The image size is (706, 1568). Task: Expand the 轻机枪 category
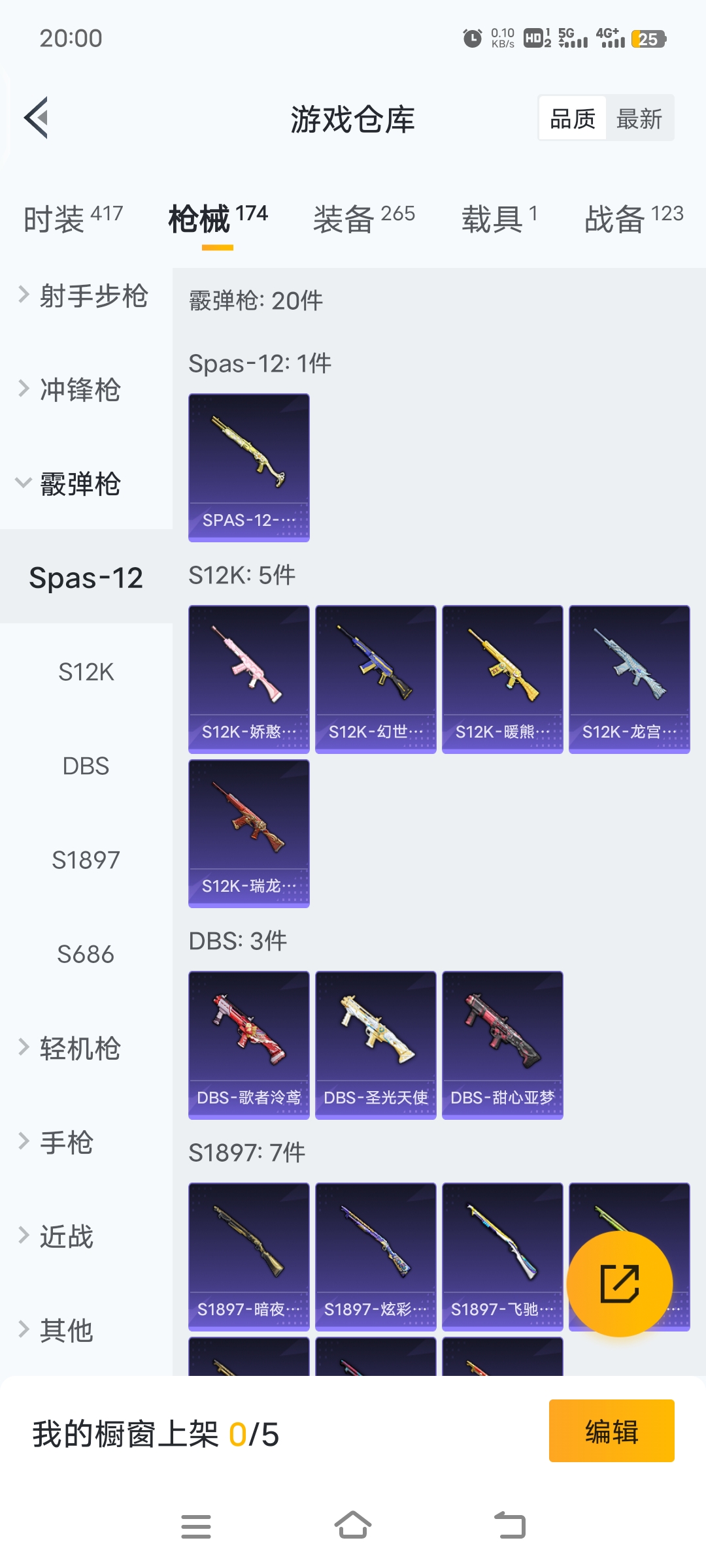pyautogui.click(x=72, y=1049)
